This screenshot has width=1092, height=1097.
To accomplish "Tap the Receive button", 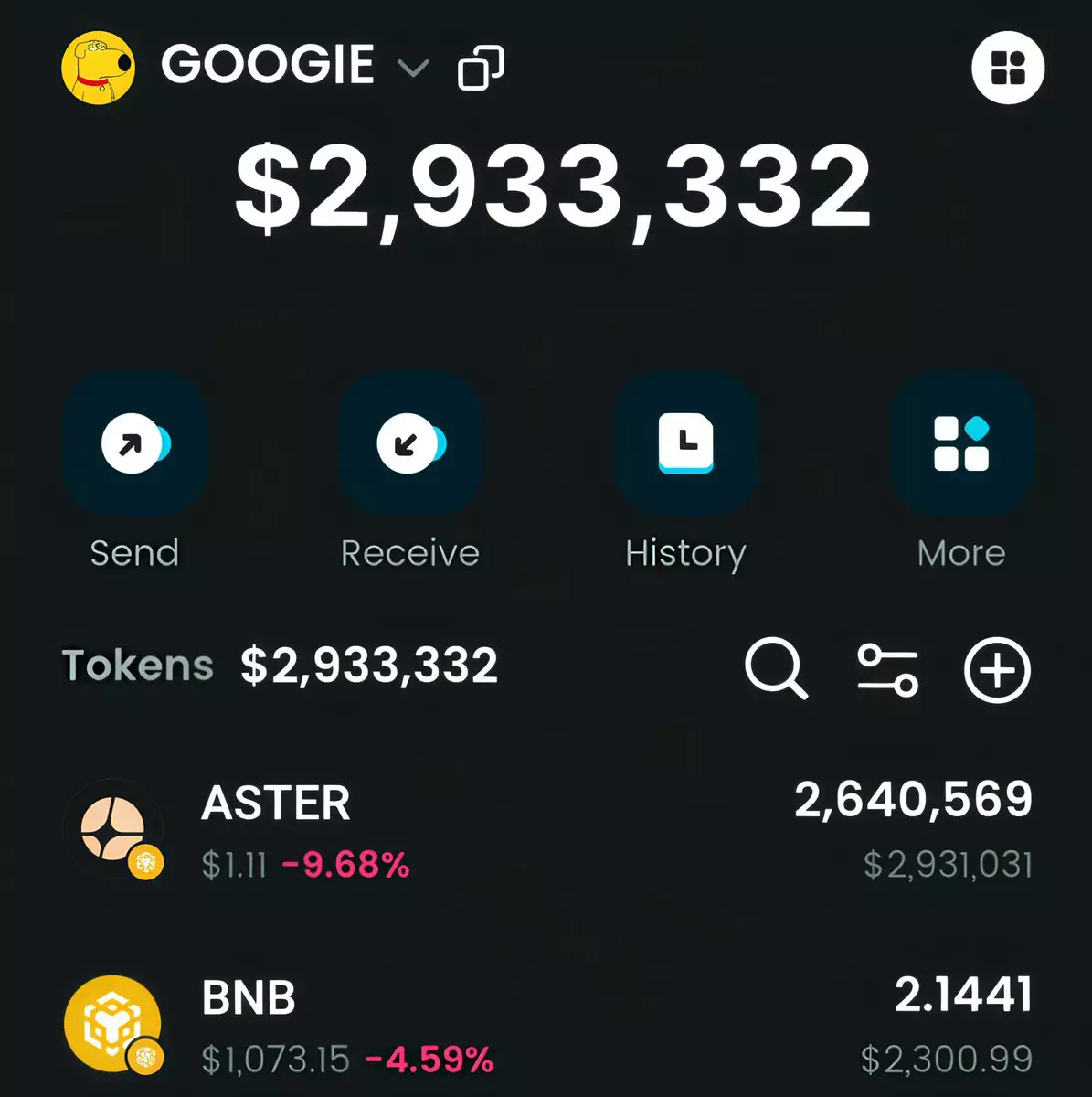I will tap(410, 445).
